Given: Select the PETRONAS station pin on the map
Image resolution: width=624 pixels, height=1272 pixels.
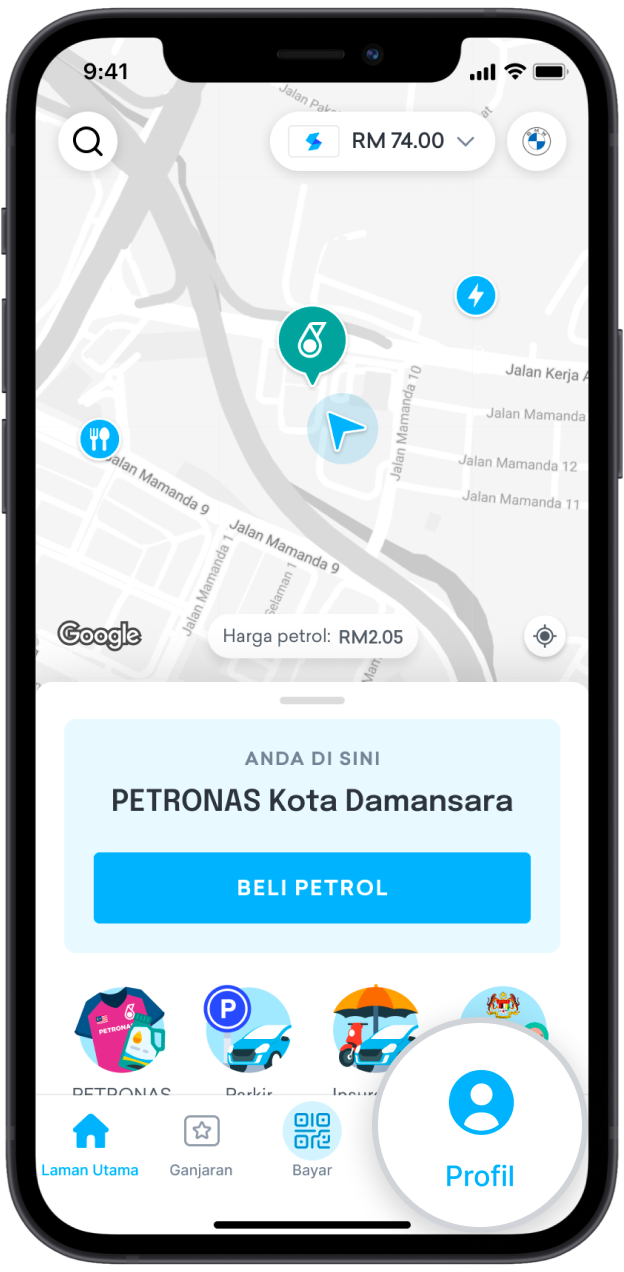Looking at the screenshot, I should 312,342.
